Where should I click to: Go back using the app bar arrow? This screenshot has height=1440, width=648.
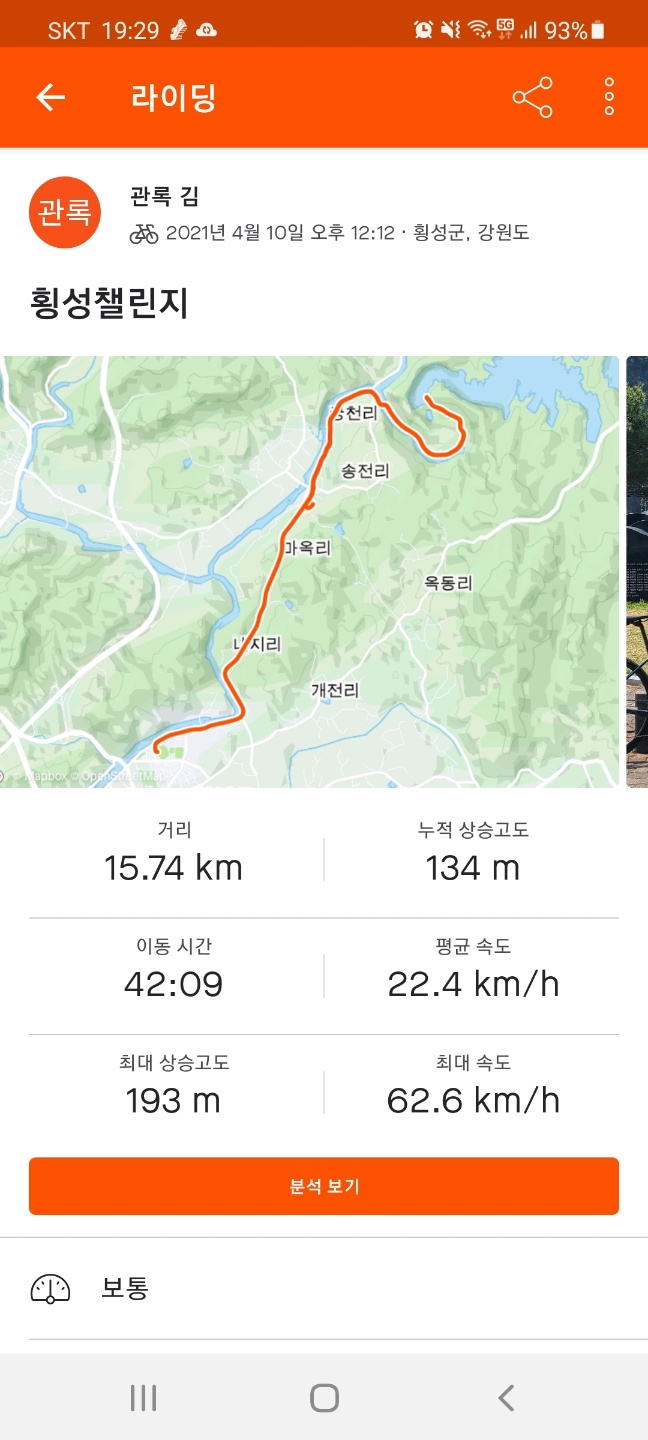tap(50, 97)
